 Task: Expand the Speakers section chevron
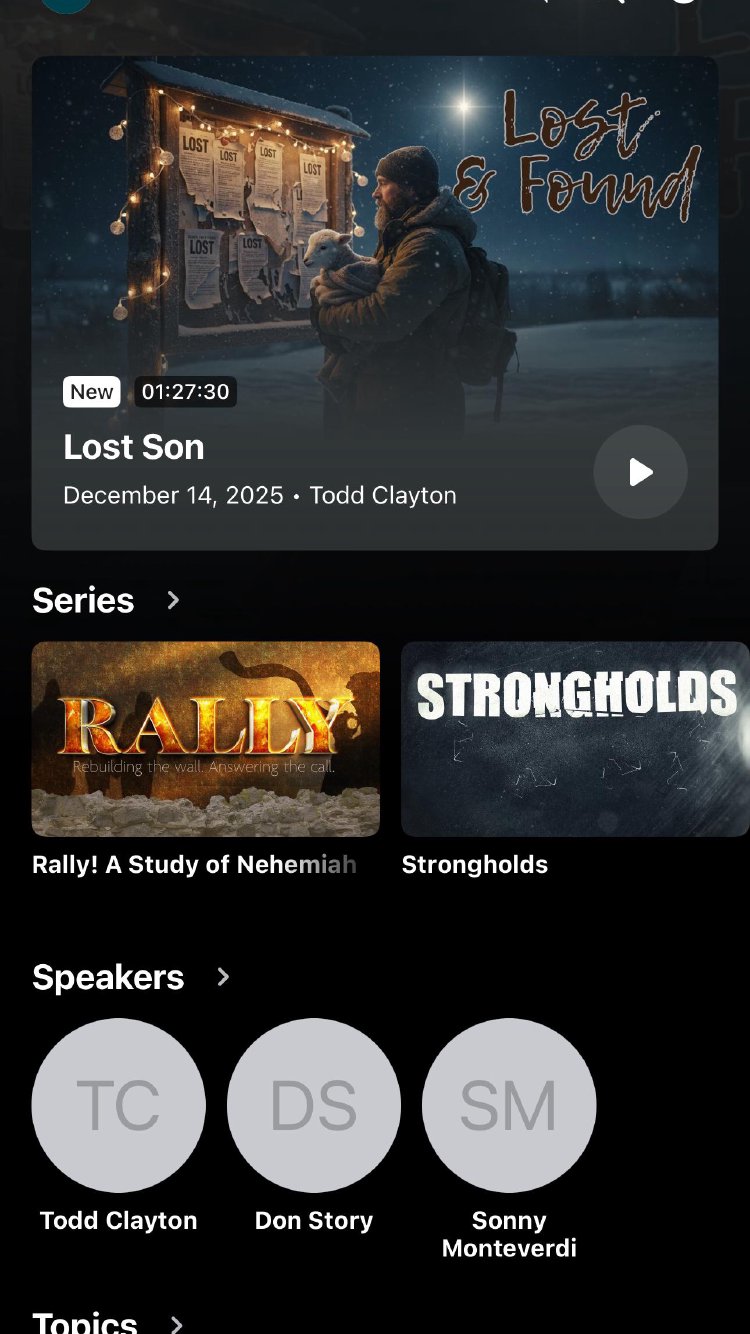pos(223,977)
